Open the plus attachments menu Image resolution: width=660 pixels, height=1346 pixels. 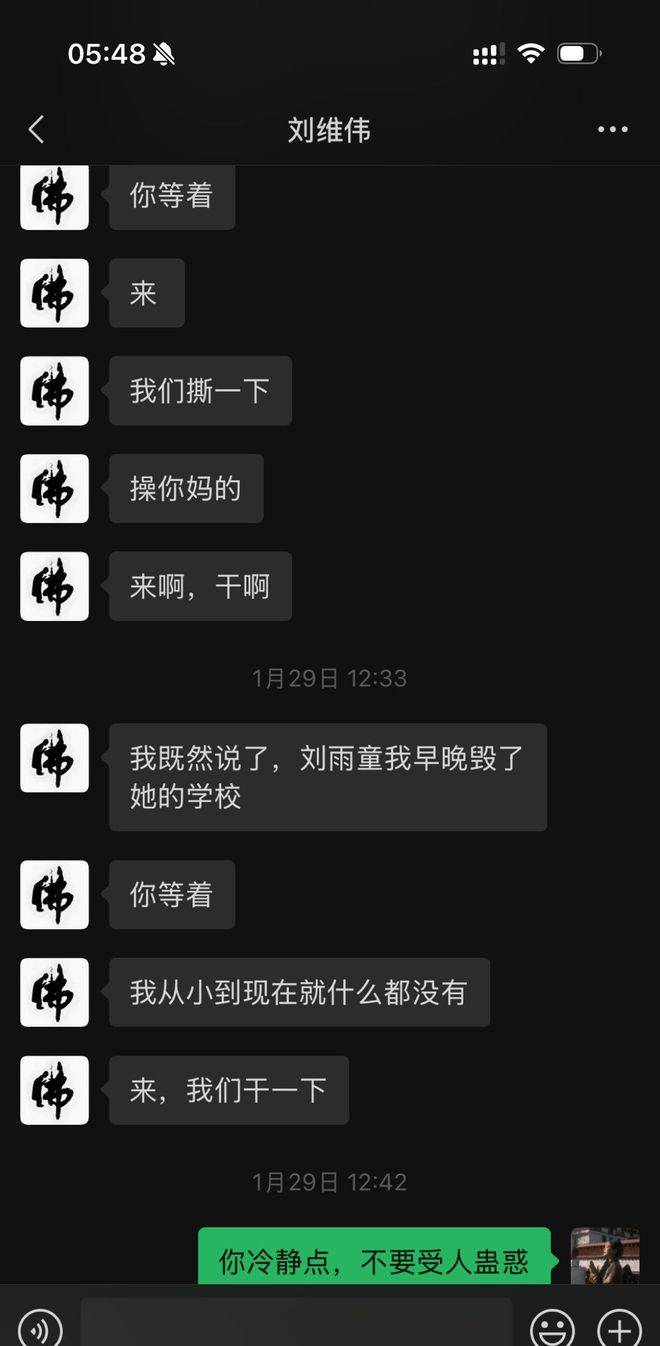point(619,1328)
